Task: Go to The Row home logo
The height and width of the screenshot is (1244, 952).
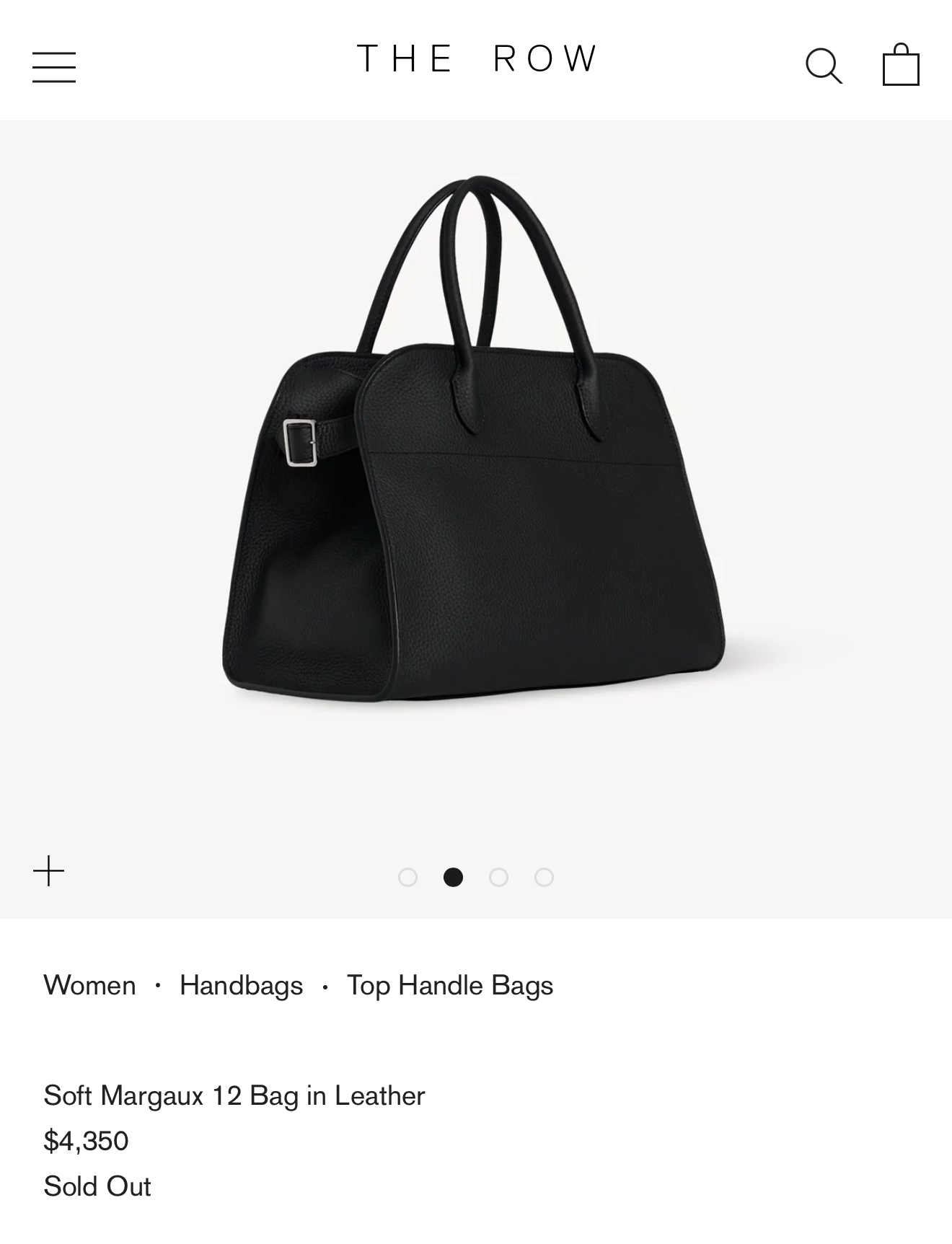Action: (x=477, y=59)
